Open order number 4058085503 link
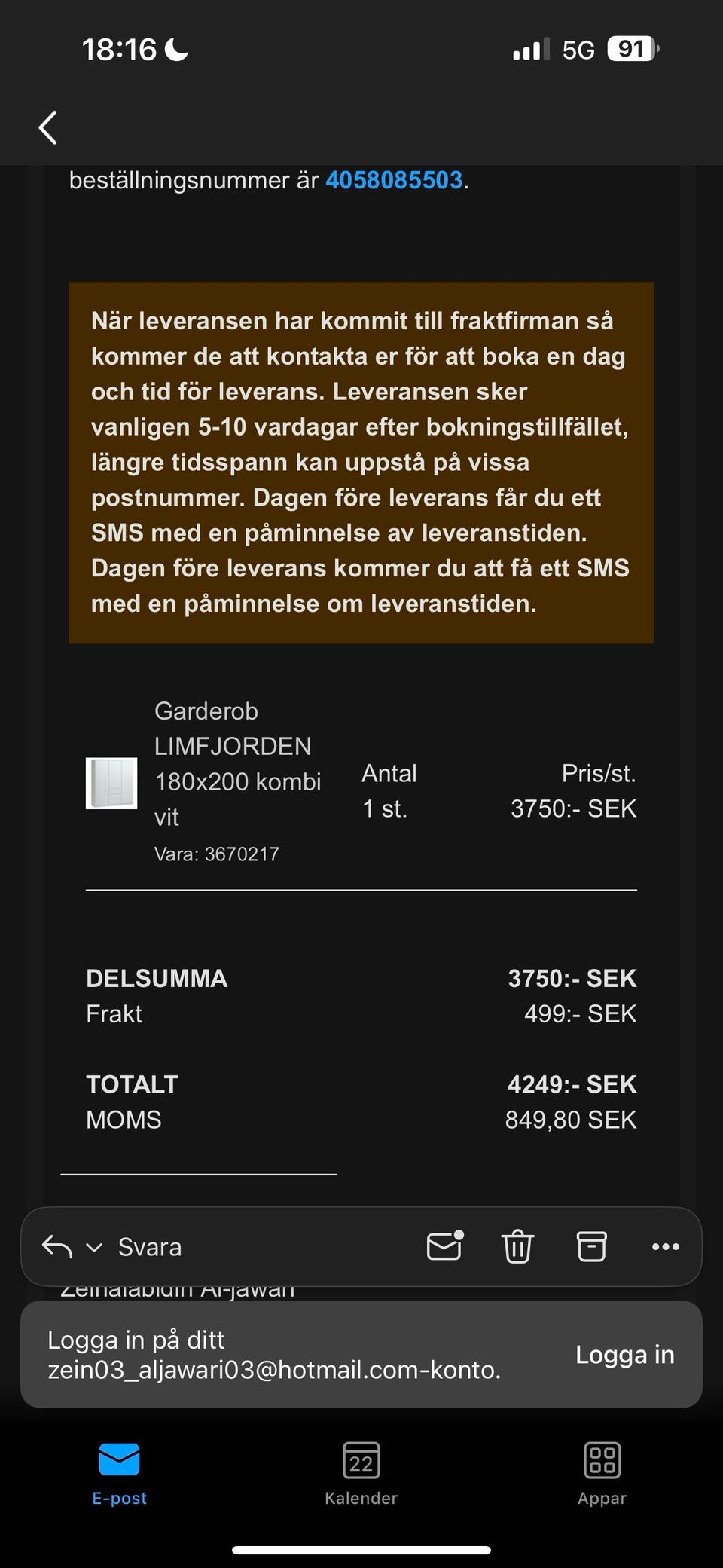723x1568 pixels. coord(394,180)
